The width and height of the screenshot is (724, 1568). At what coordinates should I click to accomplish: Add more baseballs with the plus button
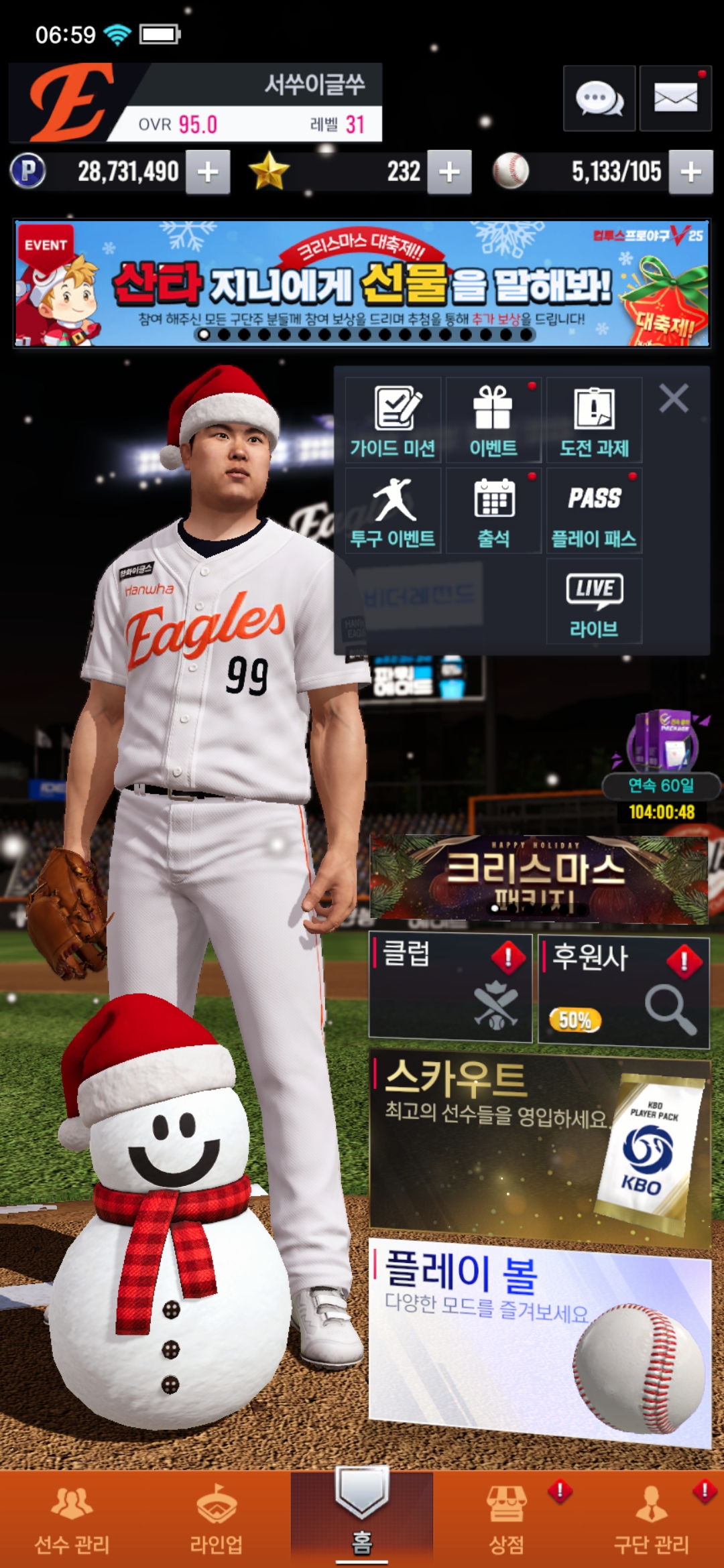(x=690, y=172)
